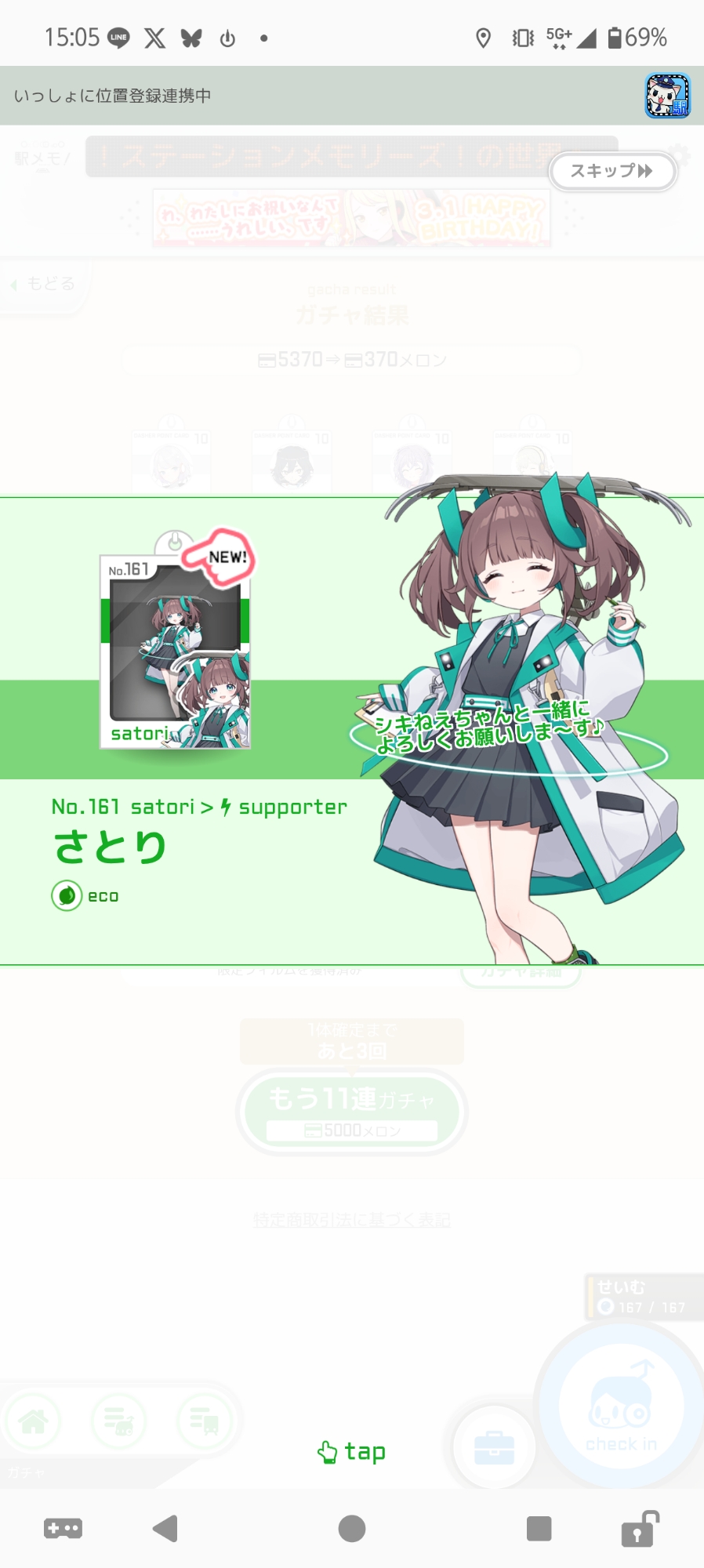This screenshot has width=704, height=1568.
Task: Open the station app icon in banner
Action: click(667, 96)
